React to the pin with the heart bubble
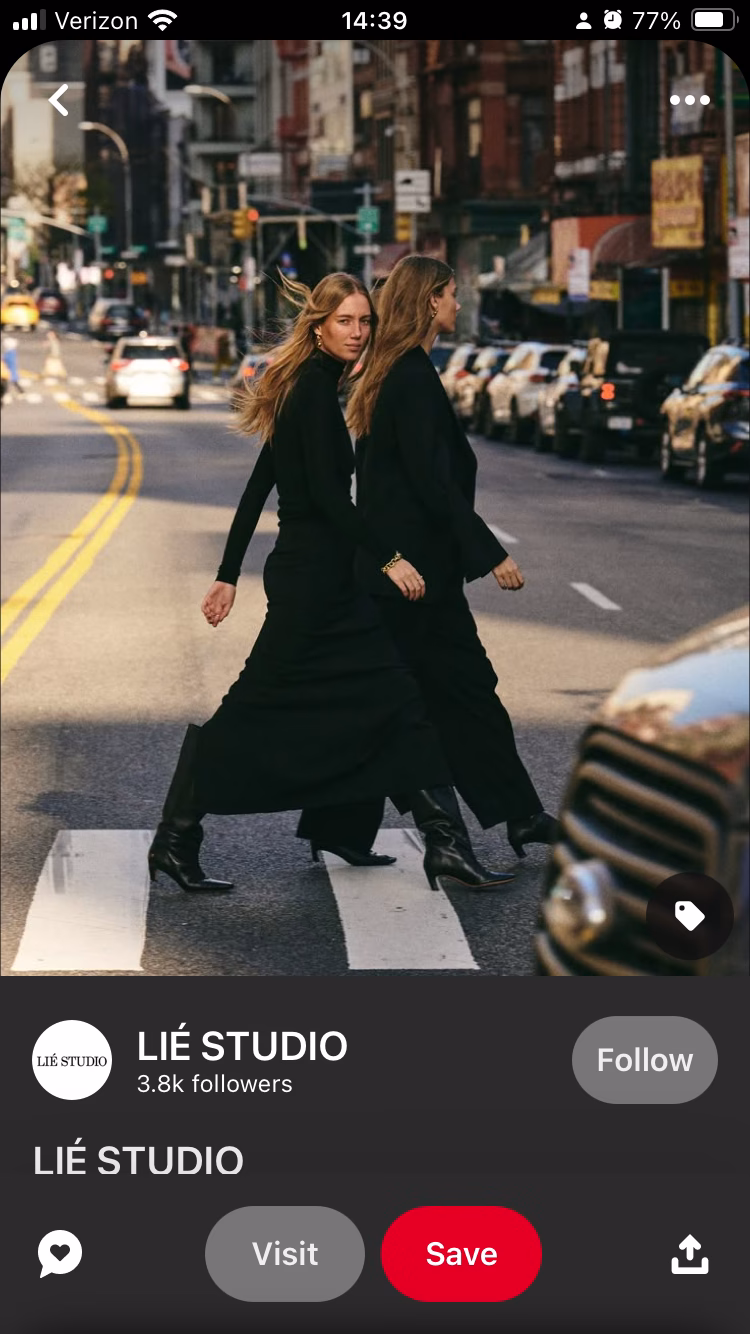The image size is (750, 1334). pyautogui.click(x=60, y=1253)
